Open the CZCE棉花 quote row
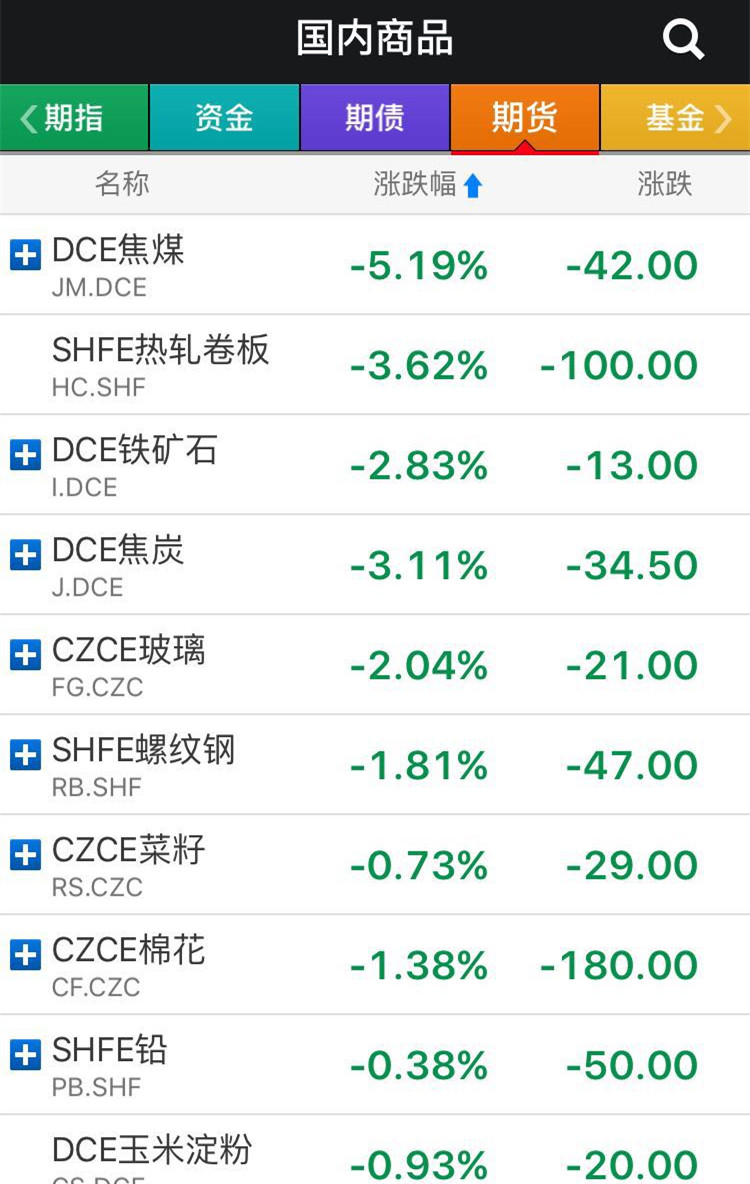 point(375,965)
